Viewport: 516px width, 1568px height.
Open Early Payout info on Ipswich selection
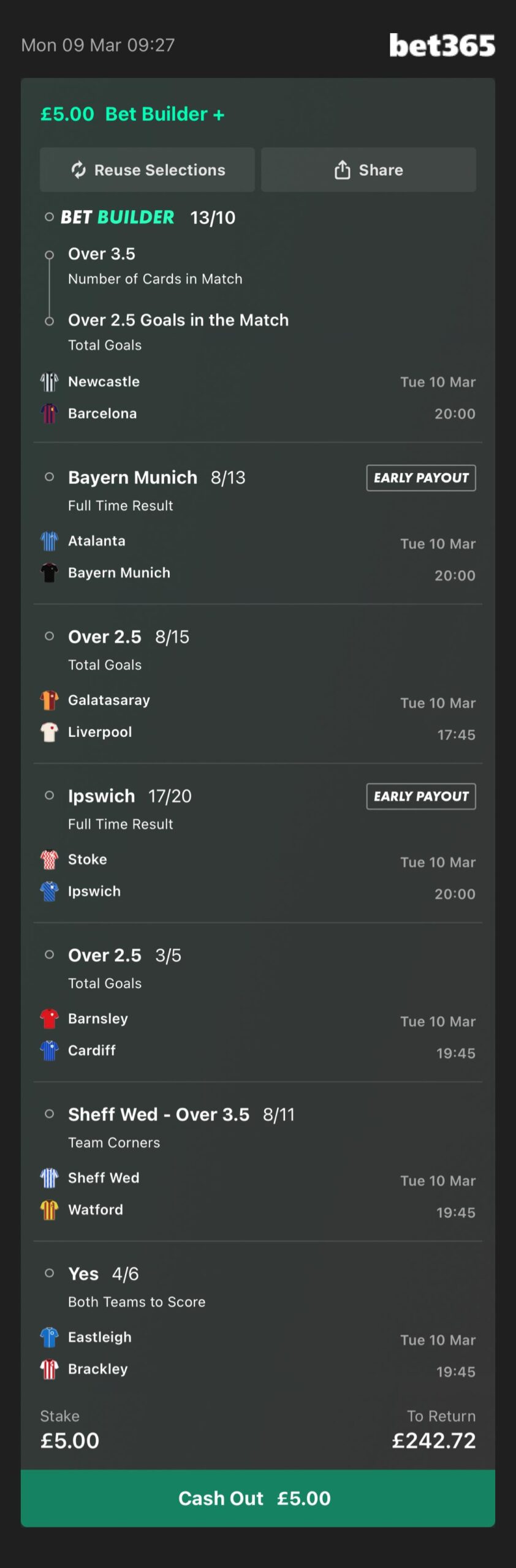[421, 796]
